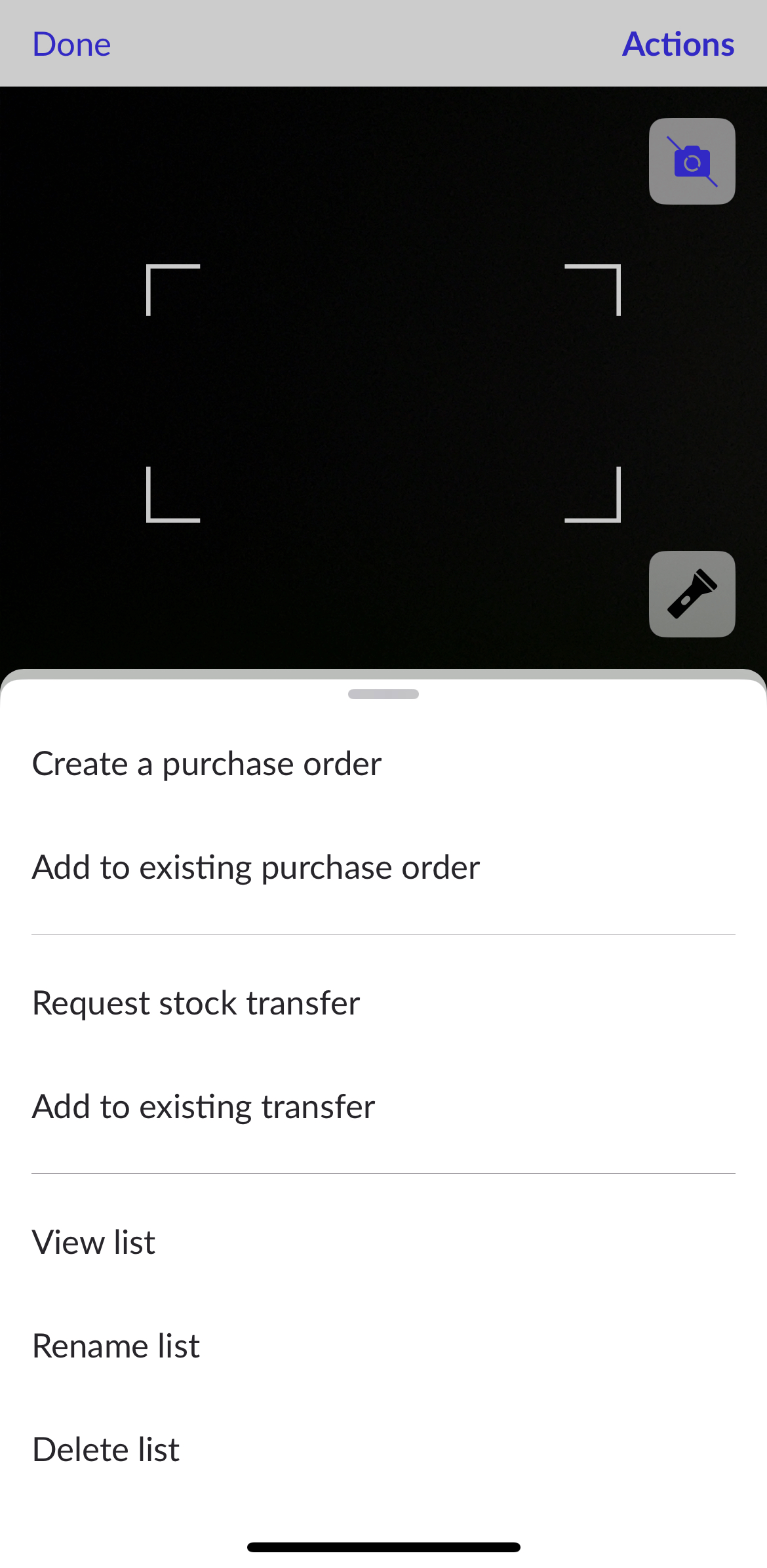Open View list
767x1568 pixels.
[x=93, y=1241]
